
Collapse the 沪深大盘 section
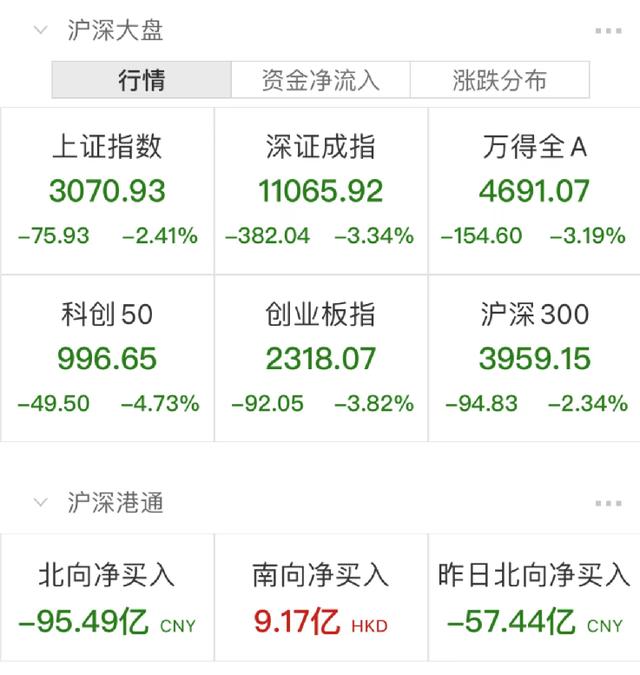pos(41,30)
